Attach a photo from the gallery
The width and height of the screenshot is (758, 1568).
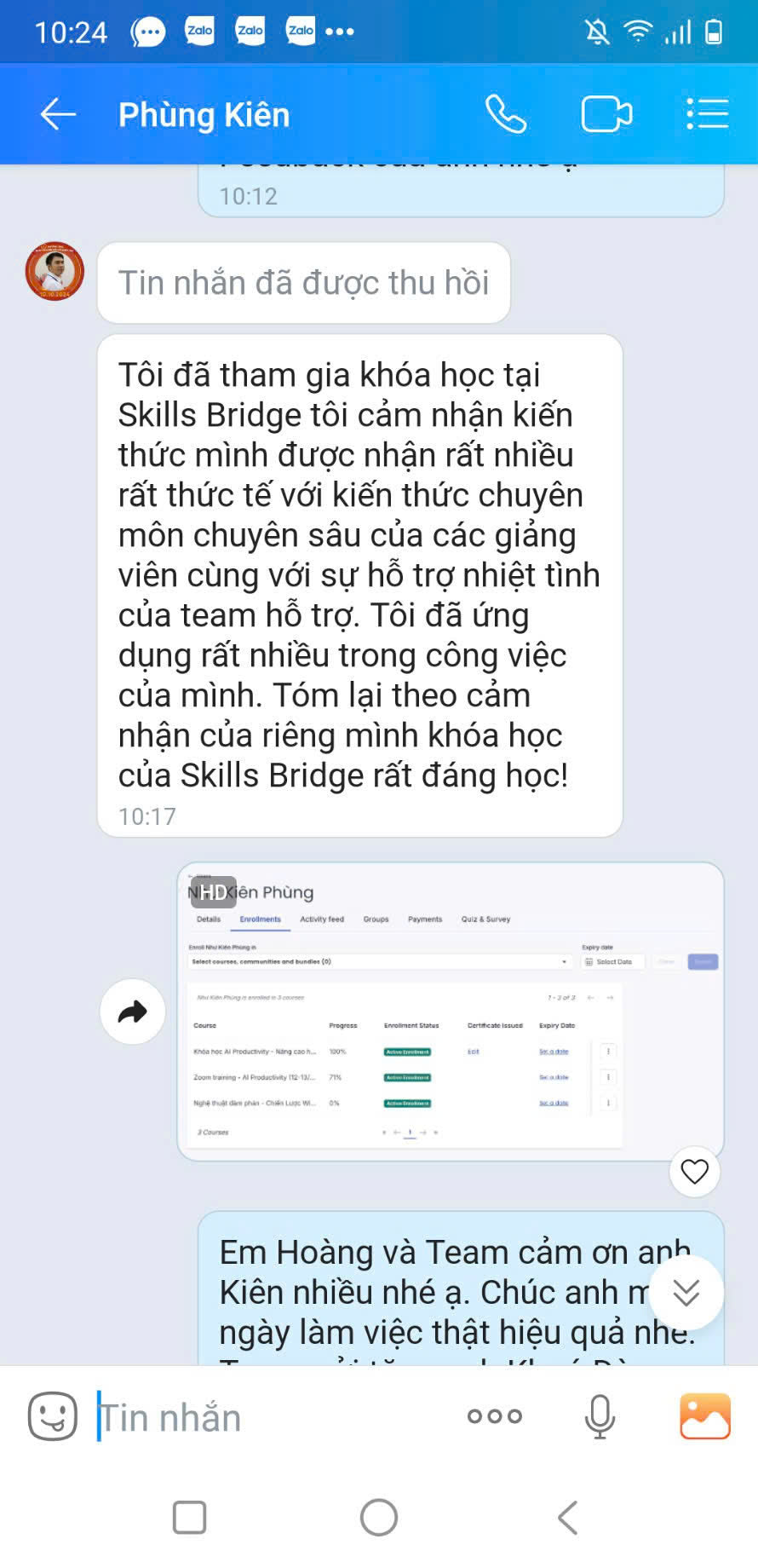[x=704, y=1416]
